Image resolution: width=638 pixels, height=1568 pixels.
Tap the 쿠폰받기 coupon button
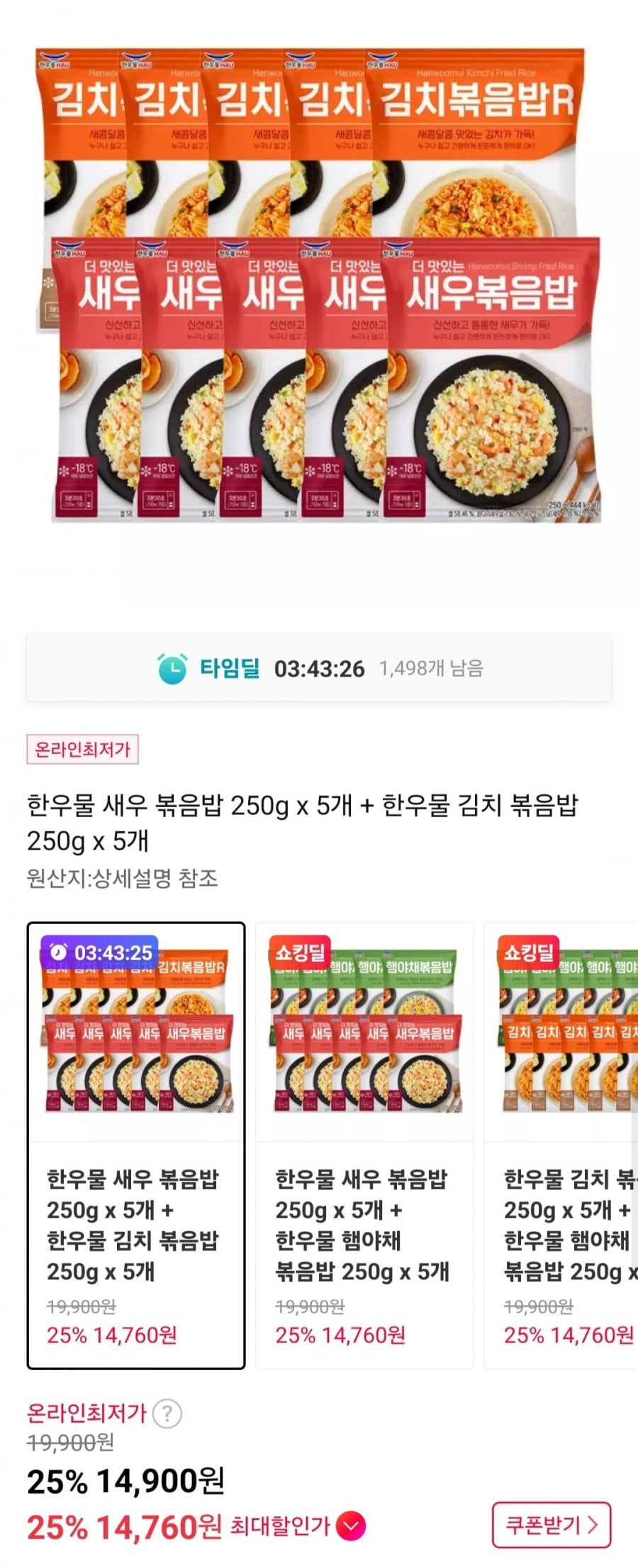click(x=551, y=1524)
